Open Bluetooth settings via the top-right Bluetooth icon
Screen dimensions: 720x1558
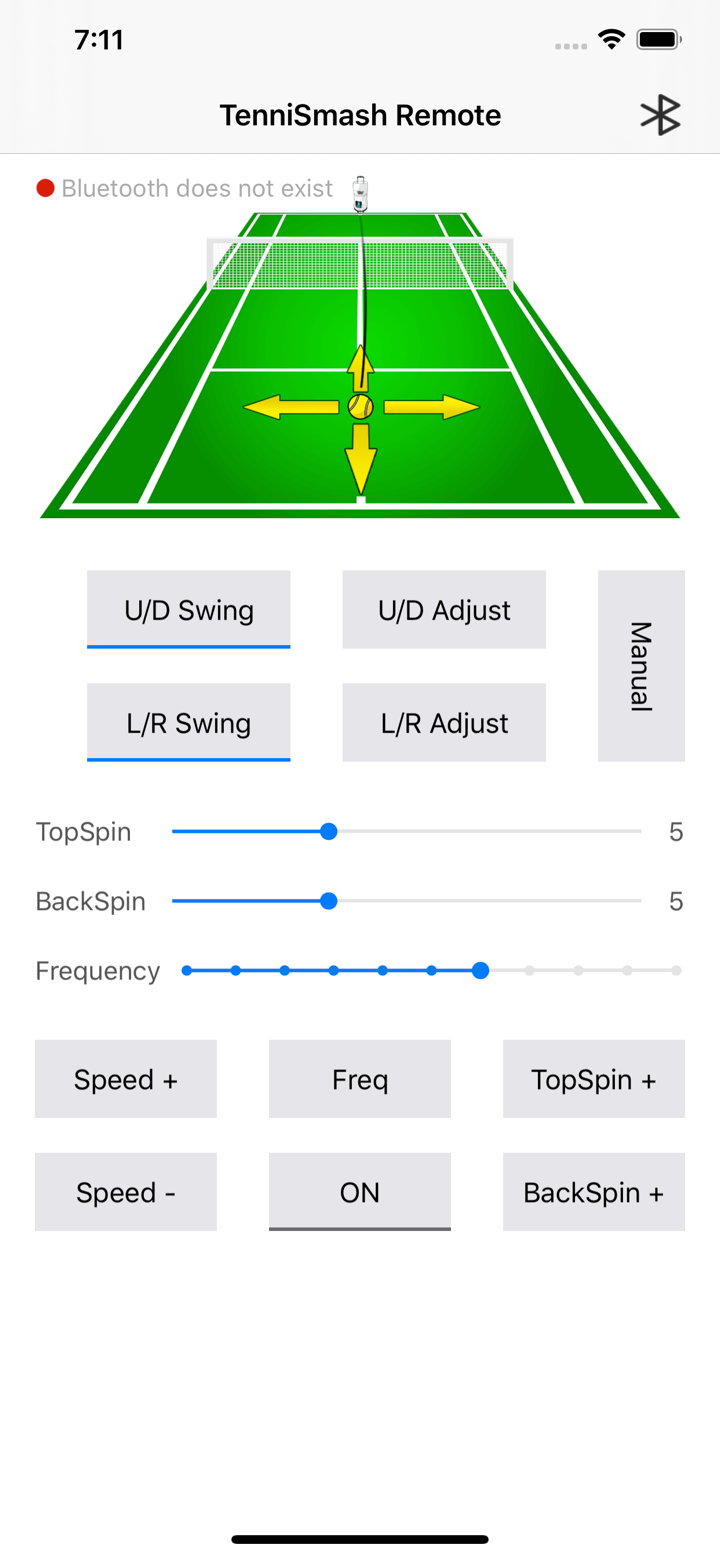(661, 114)
